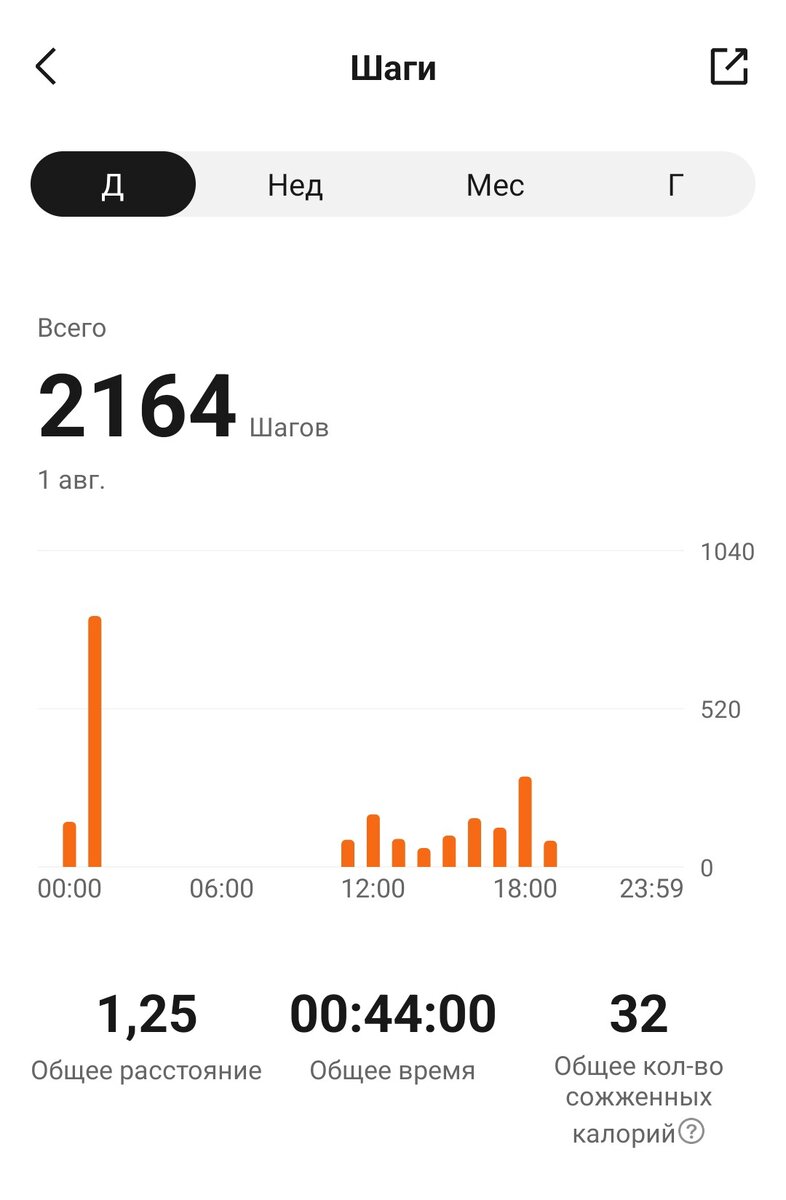Tap the calories value 32
This screenshot has height=1200, width=786.
pyautogui.click(x=641, y=1012)
